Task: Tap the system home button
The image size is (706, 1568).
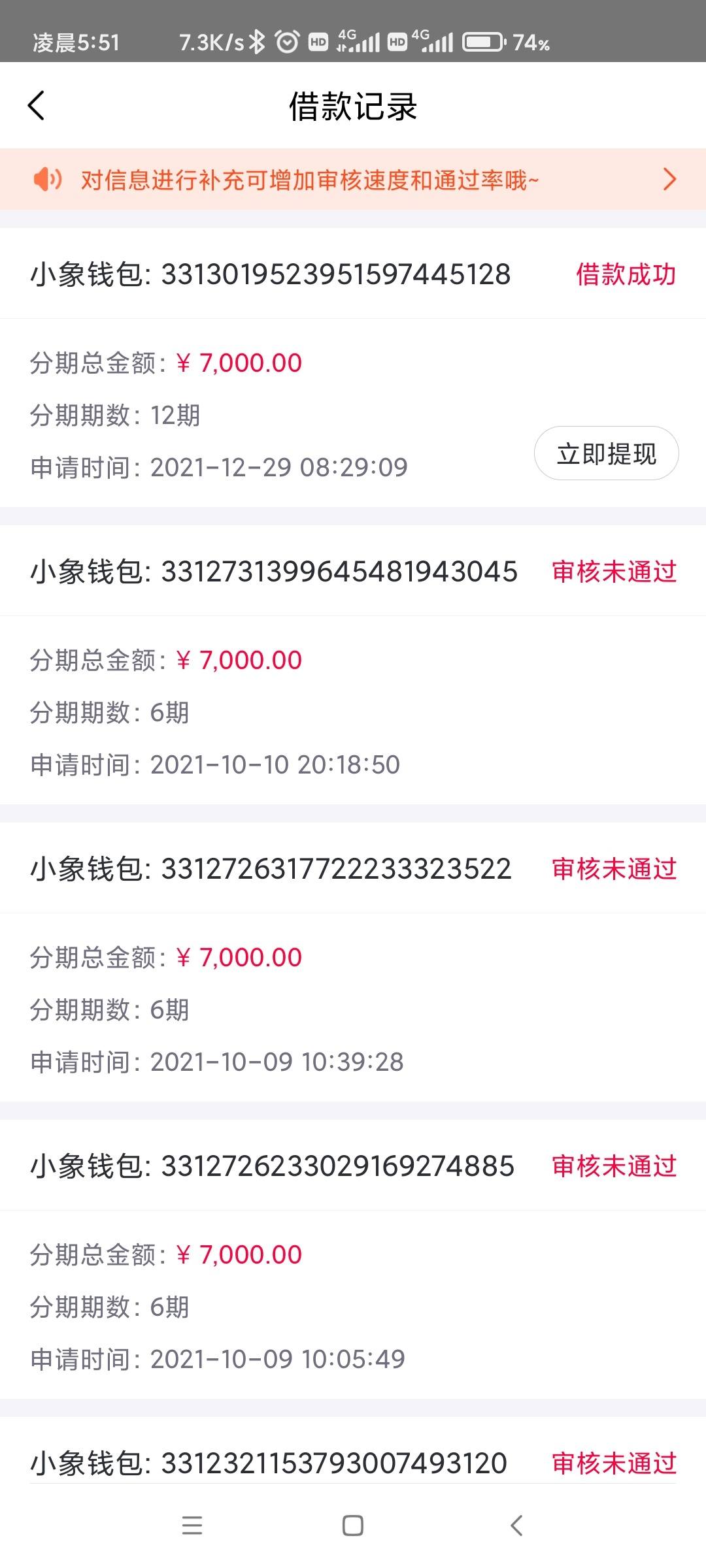Action: click(353, 1526)
